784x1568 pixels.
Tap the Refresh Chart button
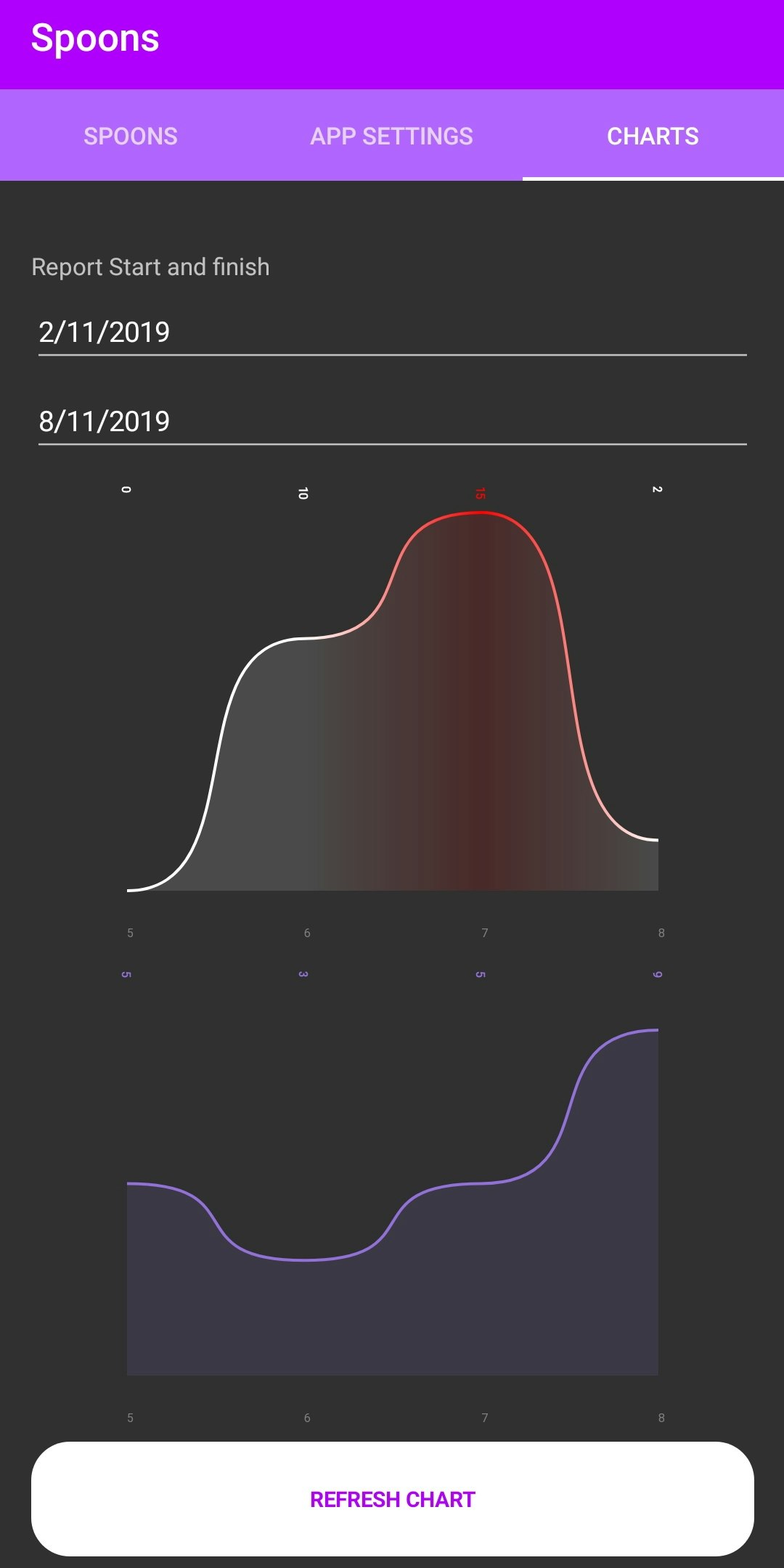(392, 1498)
